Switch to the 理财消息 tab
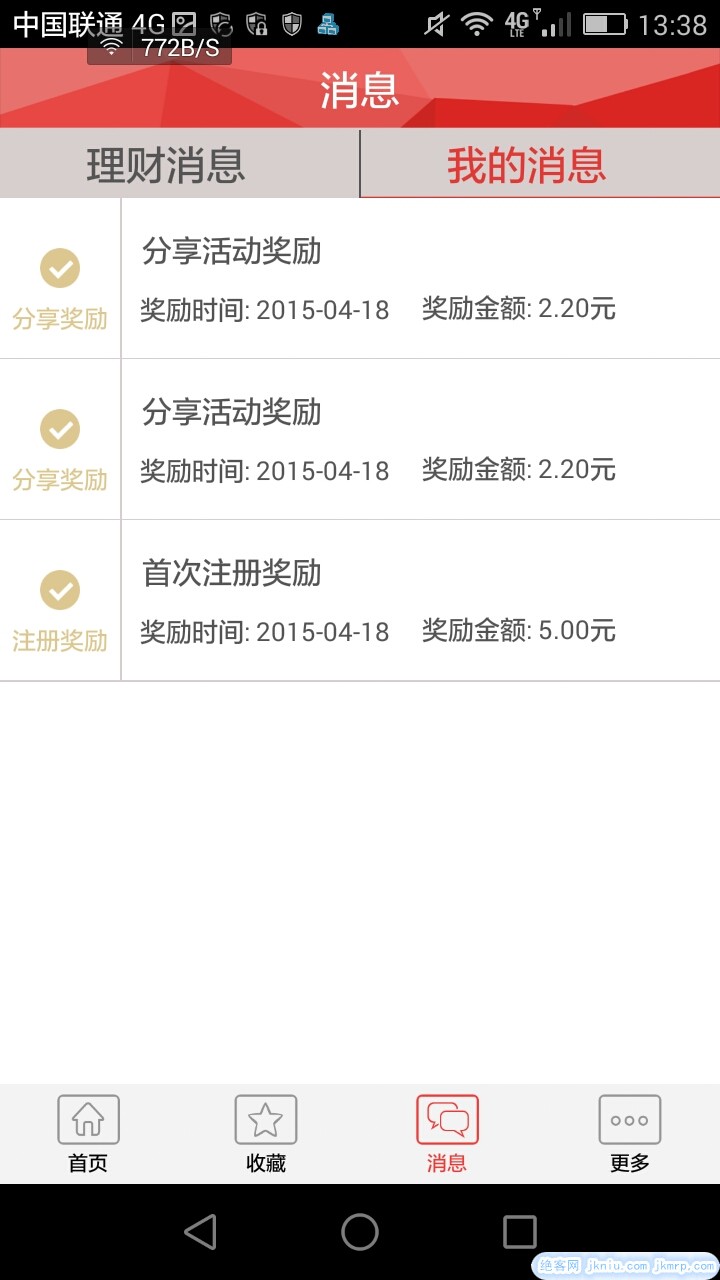 click(166, 165)
